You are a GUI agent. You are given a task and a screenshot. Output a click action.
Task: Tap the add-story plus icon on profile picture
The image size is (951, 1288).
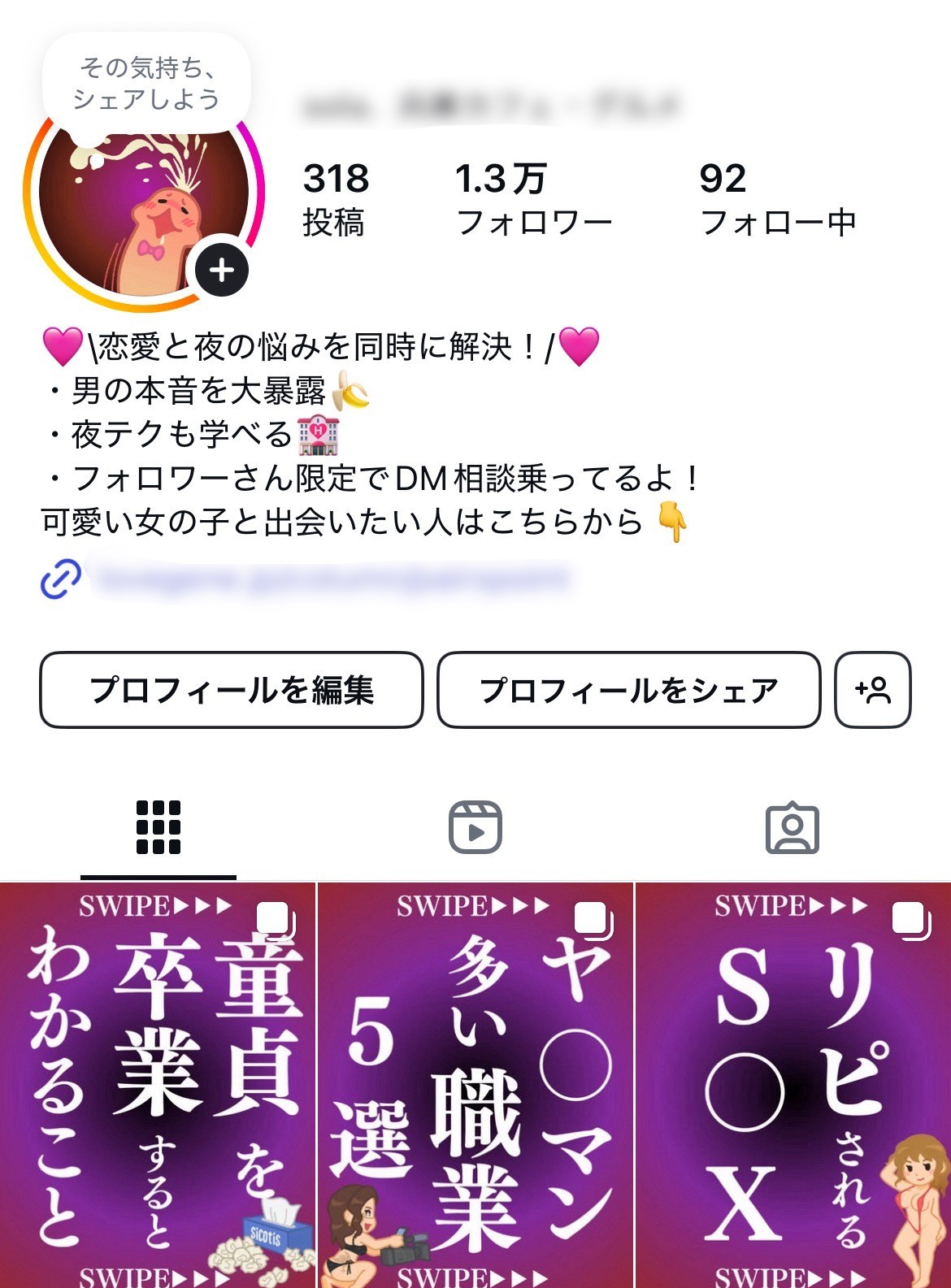[x=219, y=269]
